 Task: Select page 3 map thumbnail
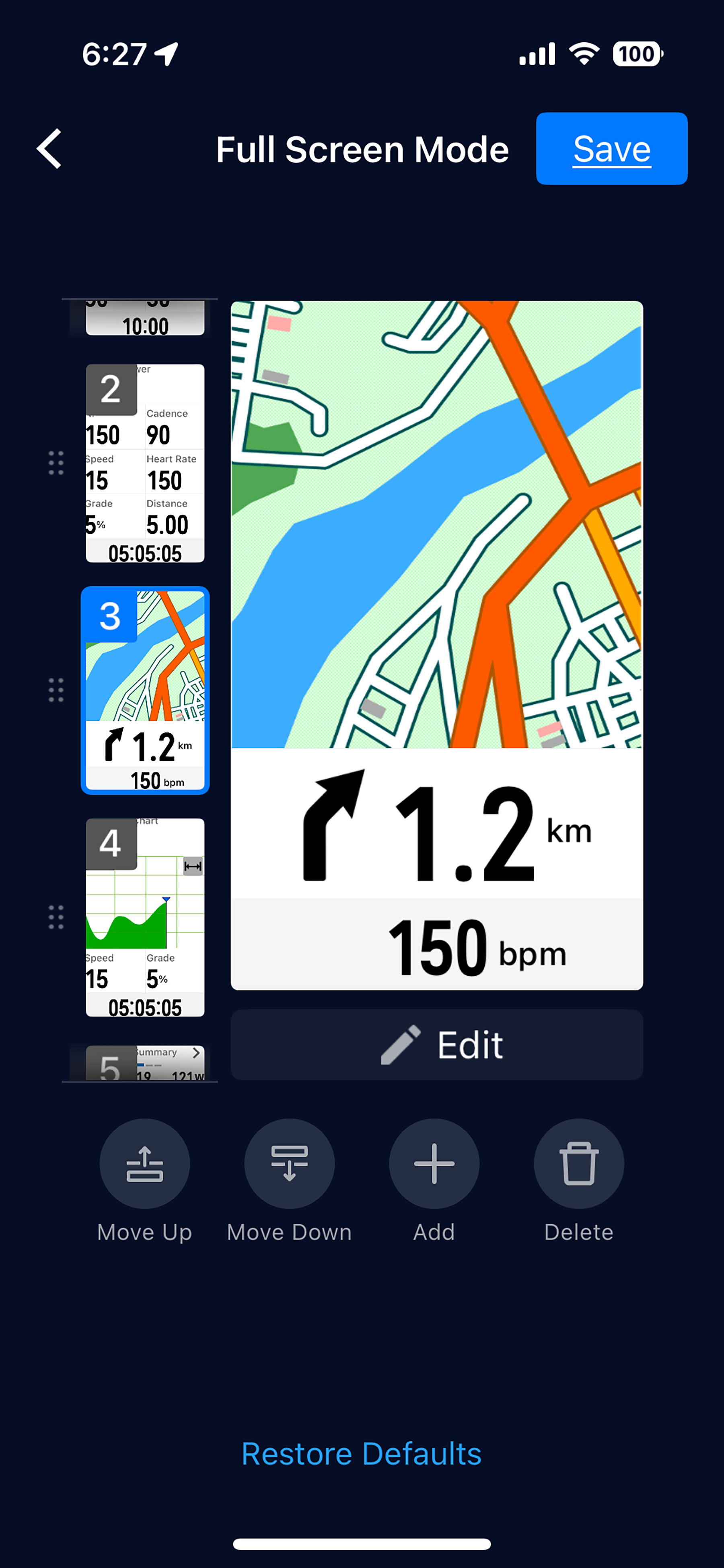tap(145, 690)
